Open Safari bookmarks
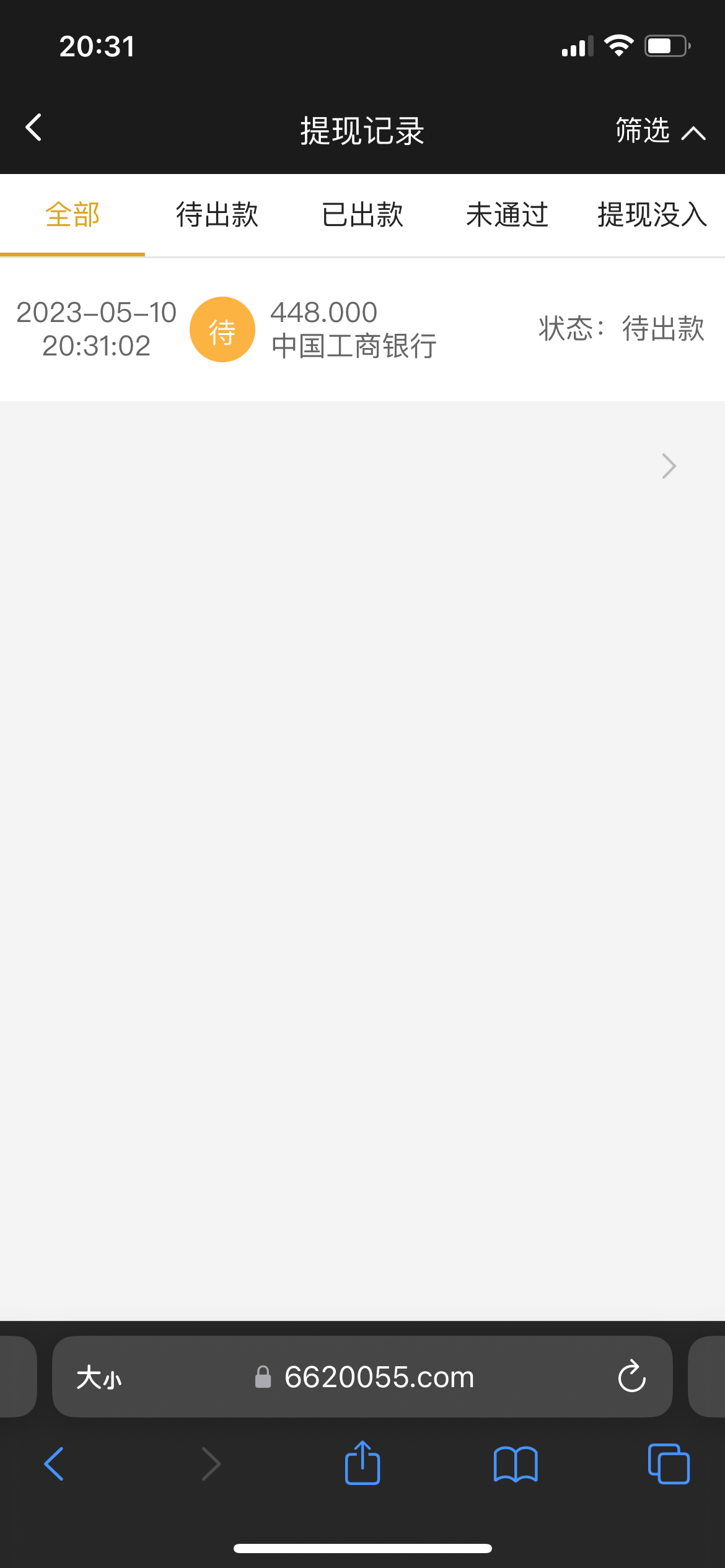725x1568 pixels. 516,1465
